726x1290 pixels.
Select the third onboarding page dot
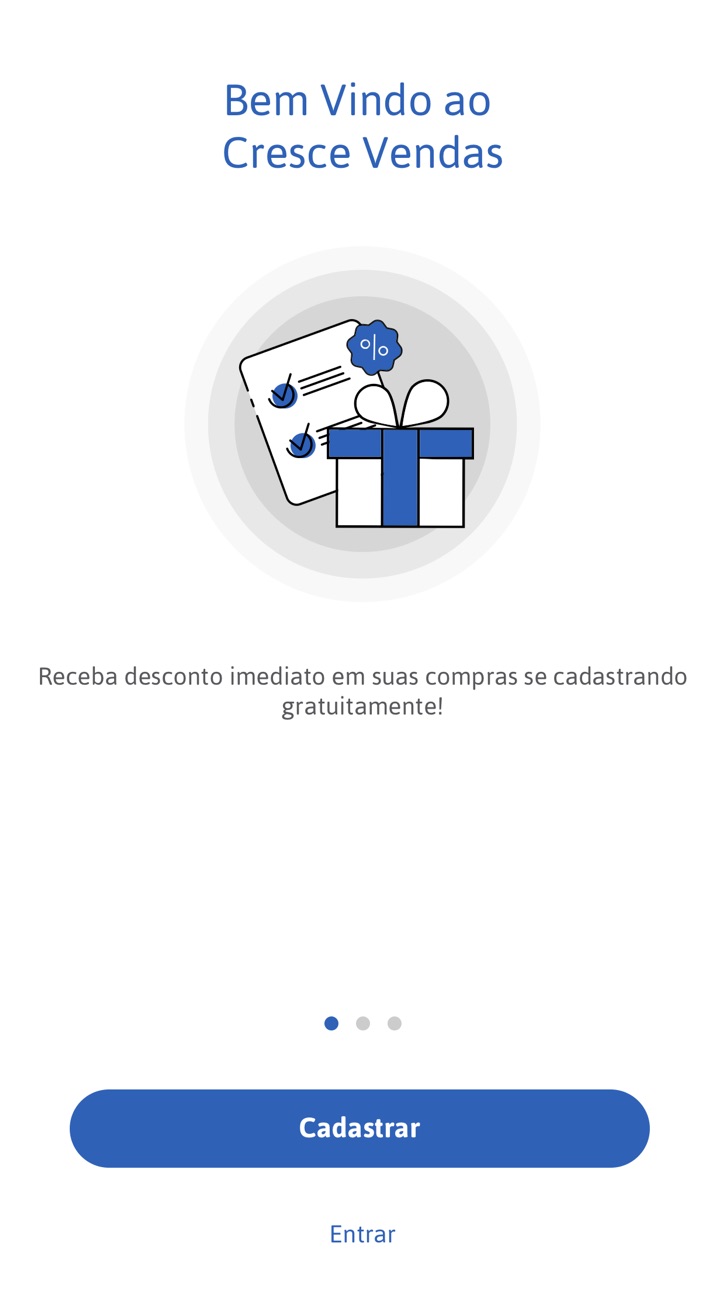(x=394, y=1023)
